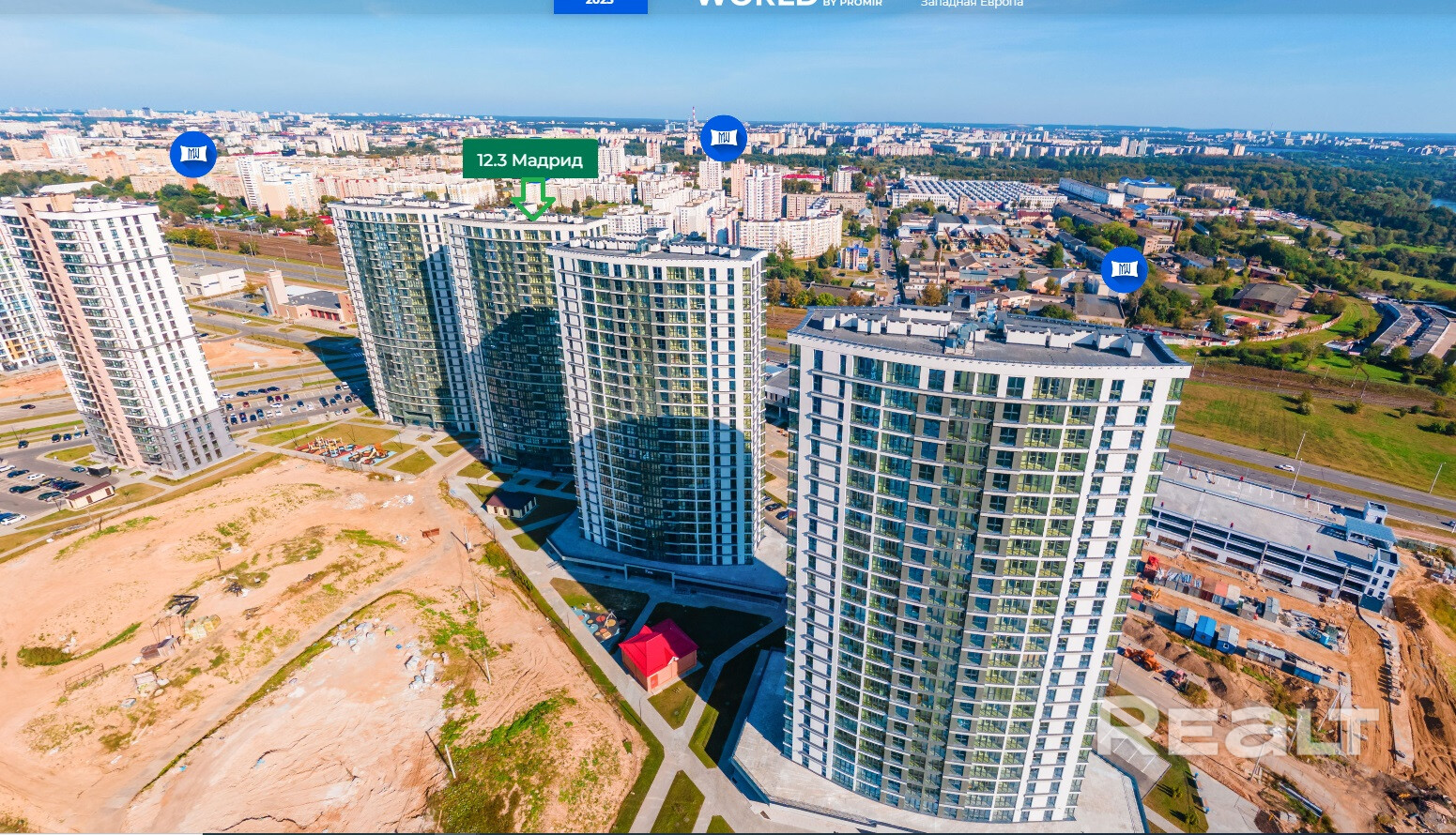Open the Западная Европа section link
The image size is (1456, 835).
pos(972,4)
